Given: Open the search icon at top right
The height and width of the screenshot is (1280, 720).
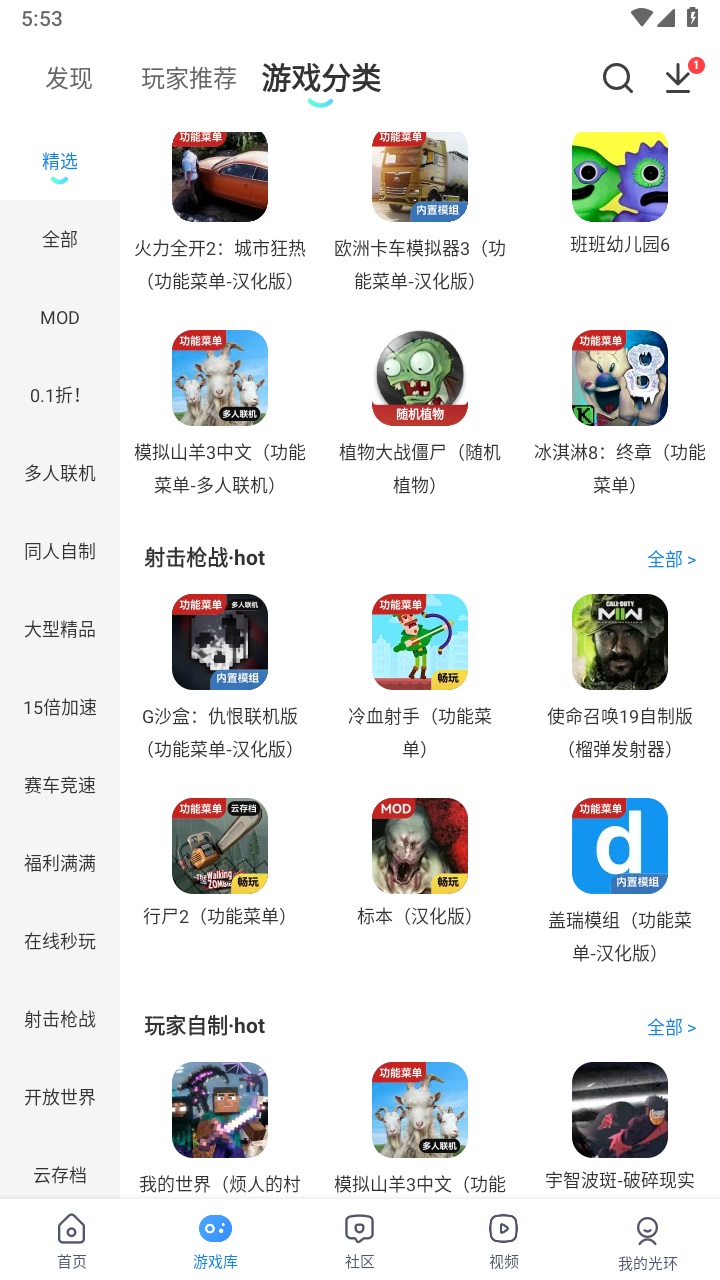Looking at the screenshot, I should (x=617, y=78).
